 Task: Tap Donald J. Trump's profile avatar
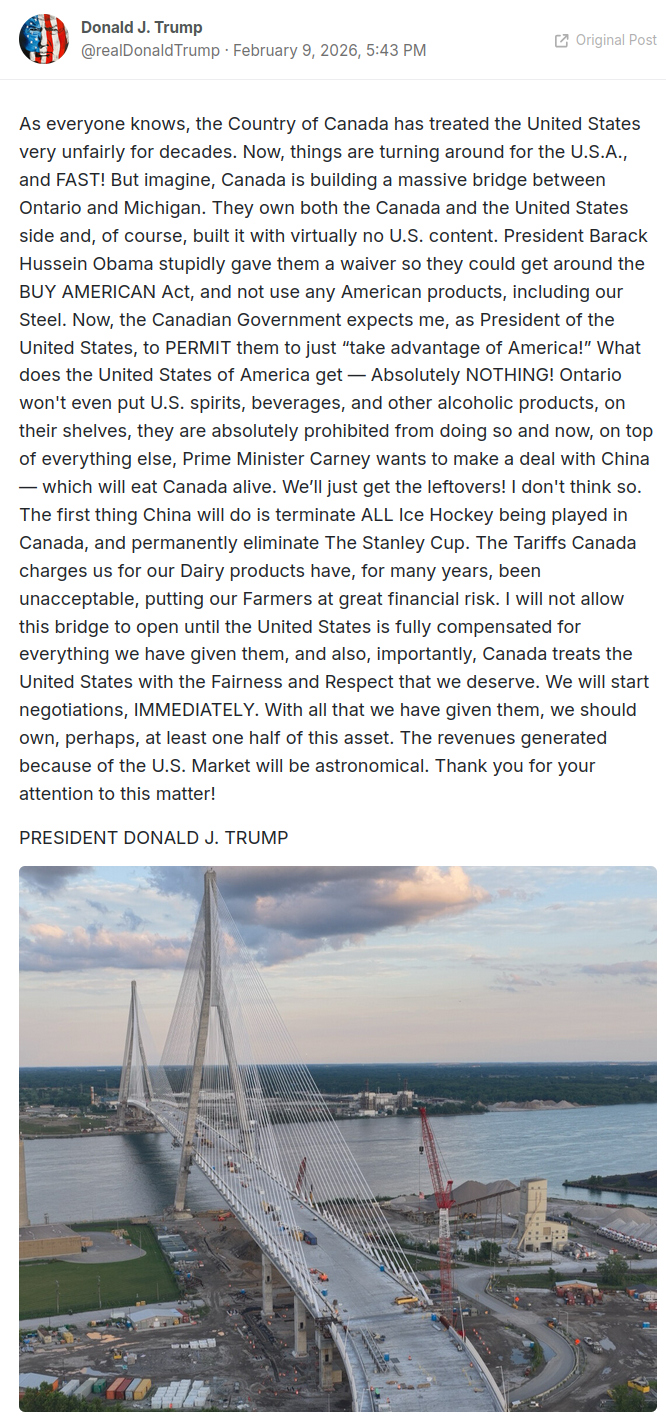click(x=43, y=39)
